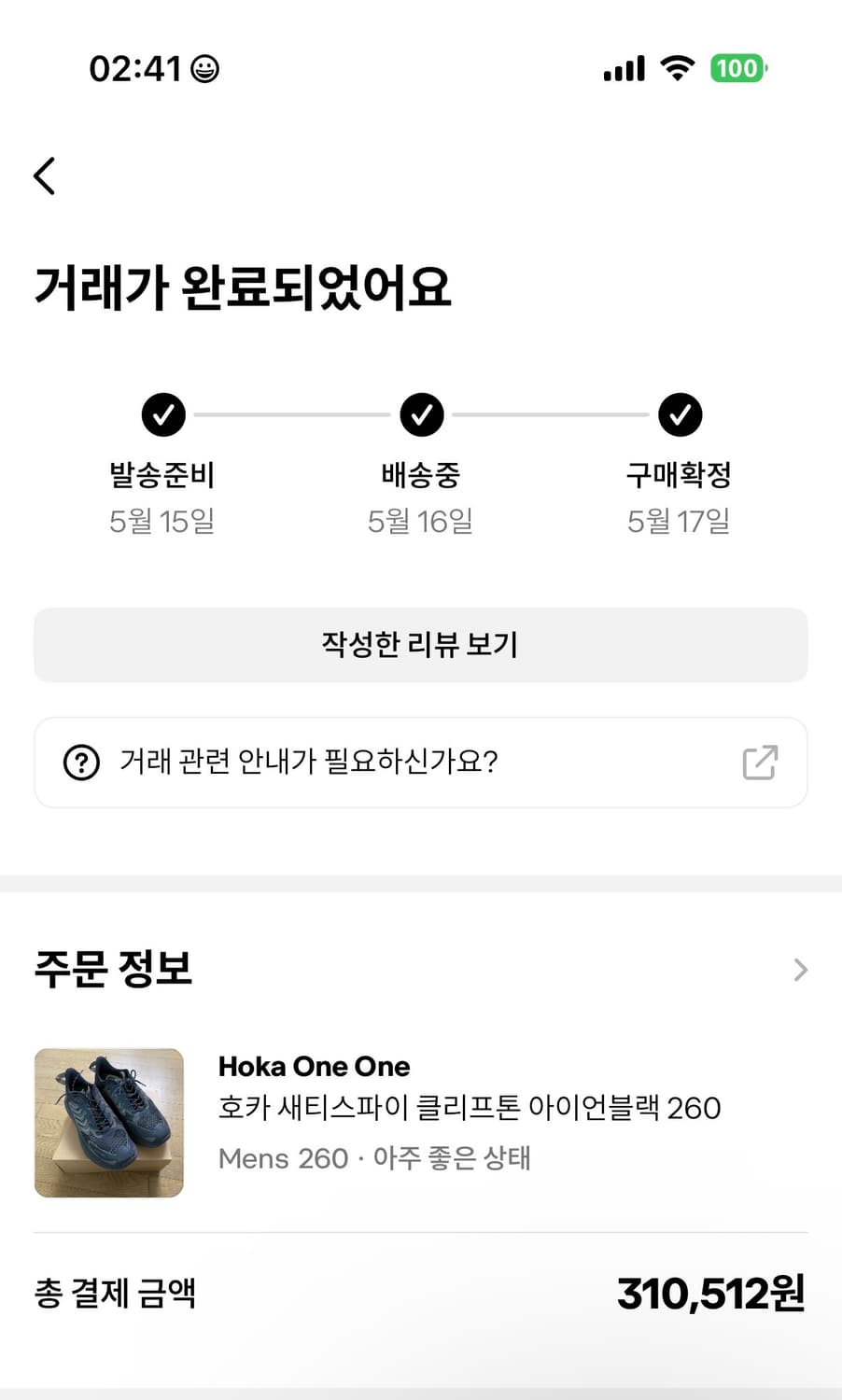The height and width of the screenshot is (1400, 842).
Task: Tap the 배송중 checkmark icon
Action: (421, 414)
